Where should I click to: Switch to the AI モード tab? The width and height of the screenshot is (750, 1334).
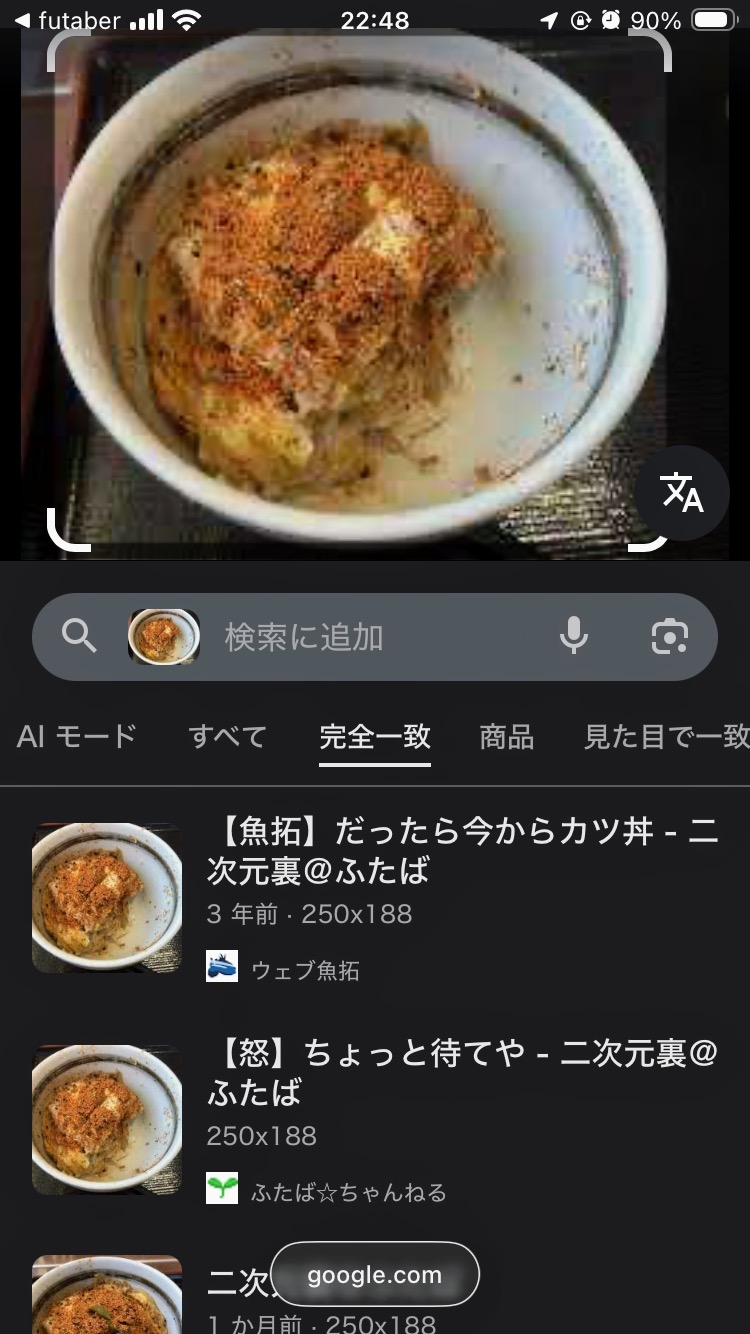(x=77, y=737)
